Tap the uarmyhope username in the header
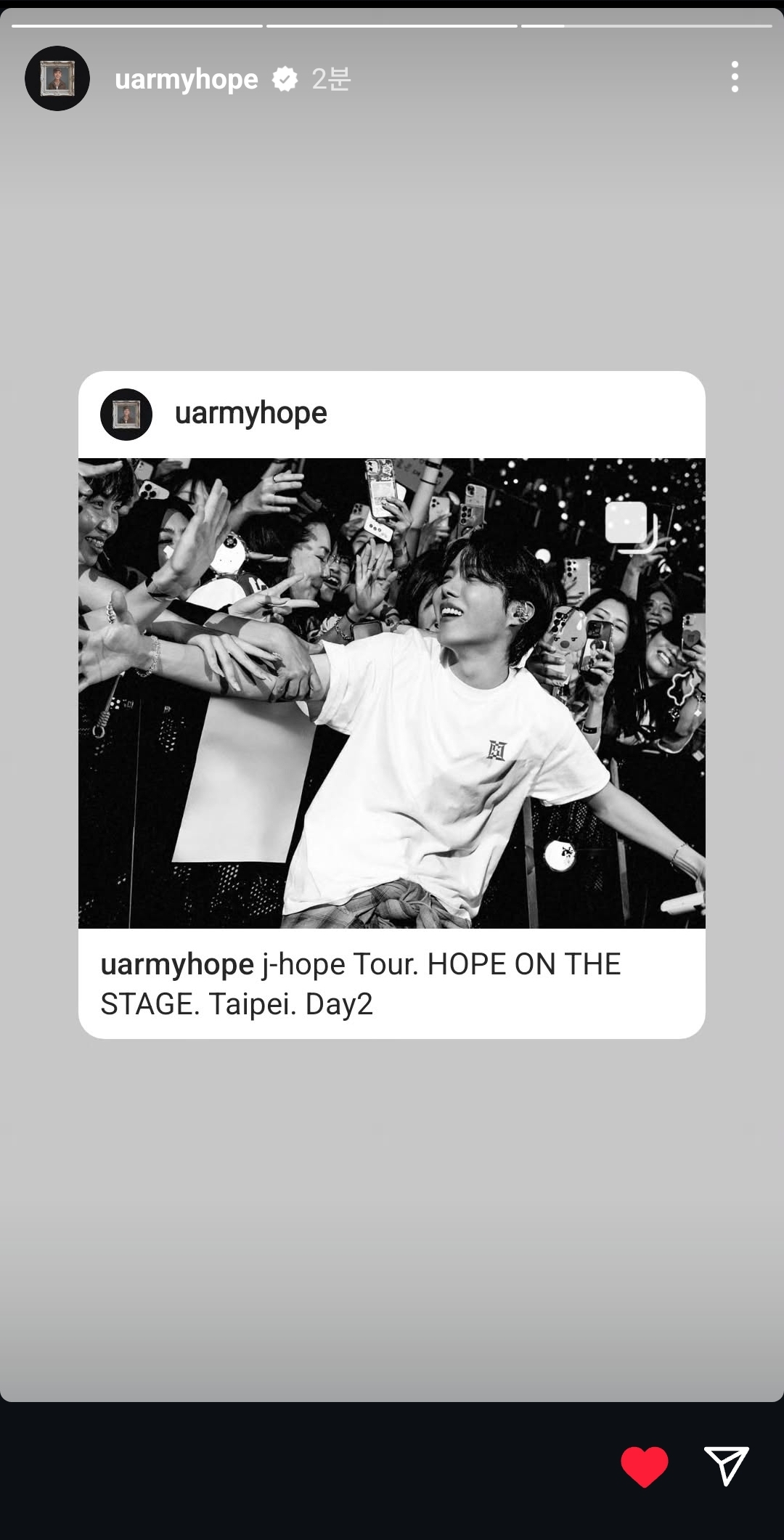784x1540 pixels. [186, 79]
